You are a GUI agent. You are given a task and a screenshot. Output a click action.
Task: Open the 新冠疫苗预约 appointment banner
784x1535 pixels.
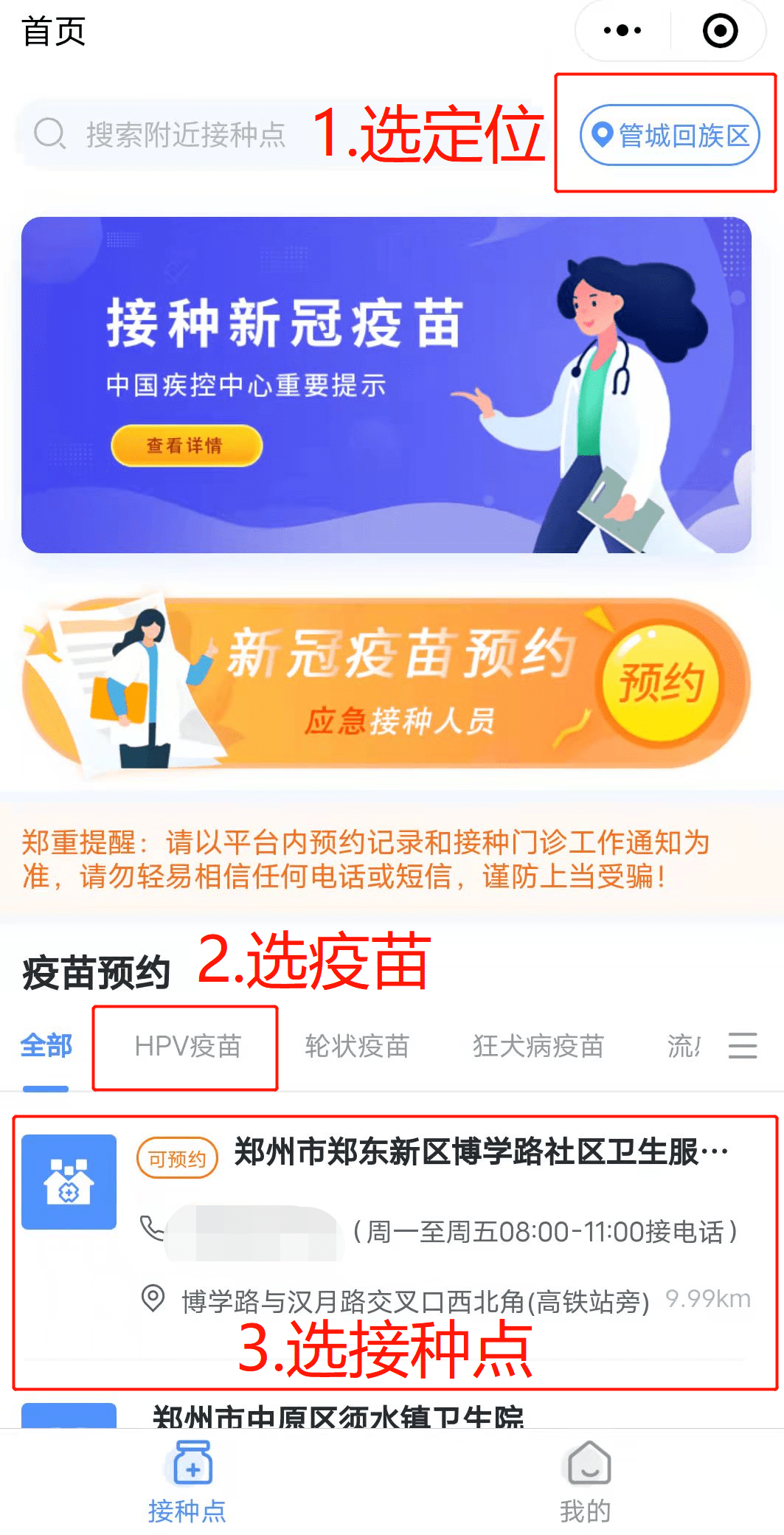click(x=386, y=682)
